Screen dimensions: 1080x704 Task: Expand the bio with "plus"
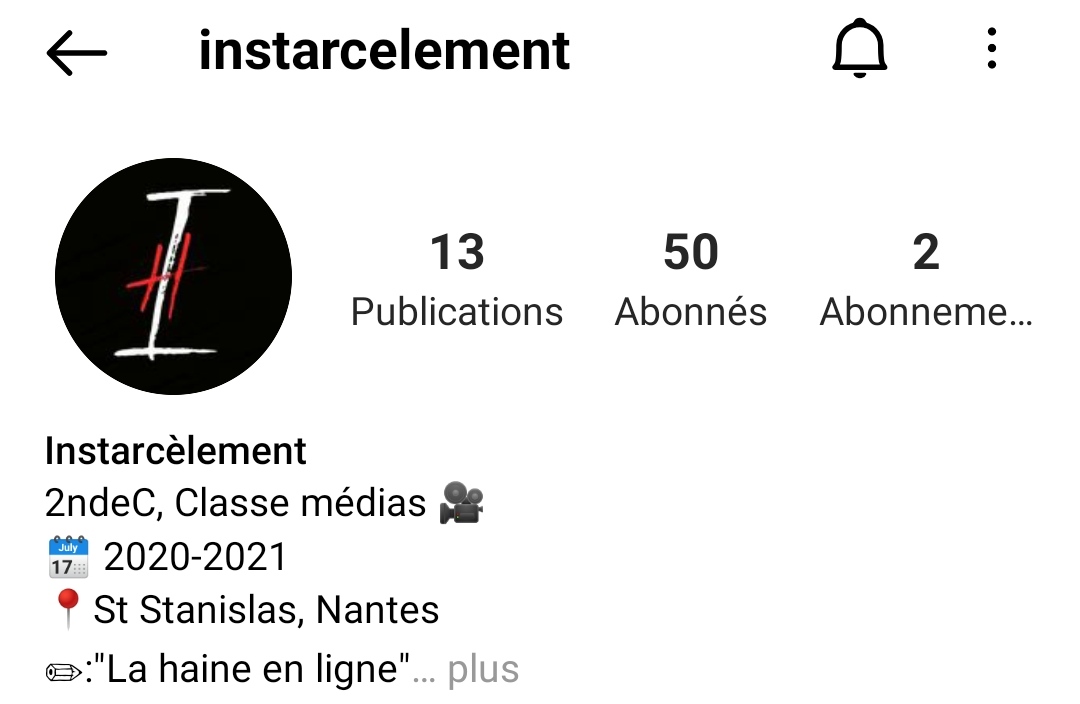point(483,670)
